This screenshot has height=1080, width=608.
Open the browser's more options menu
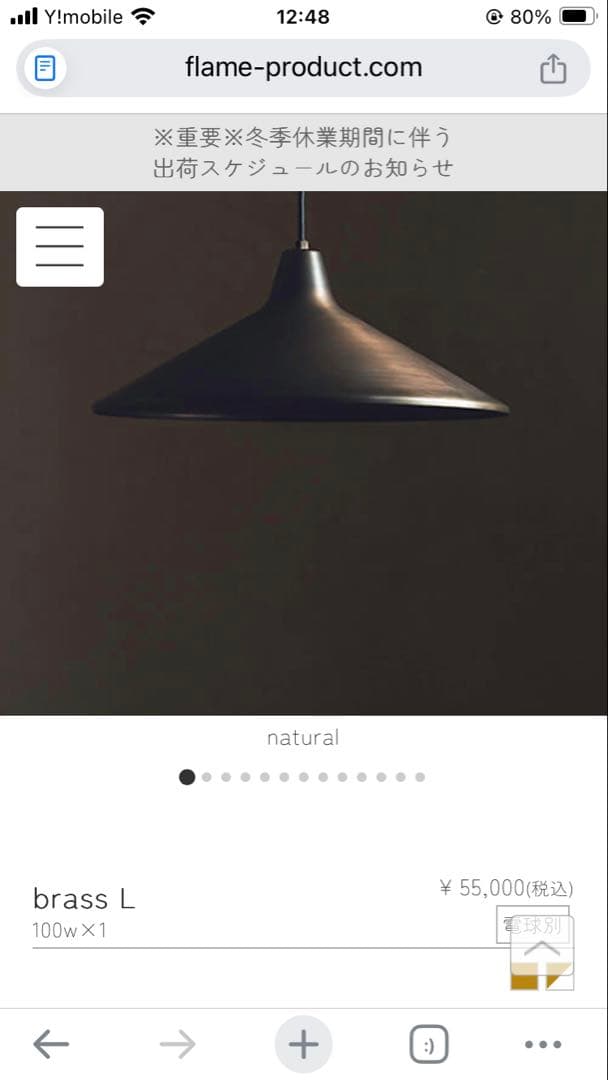543,1045
